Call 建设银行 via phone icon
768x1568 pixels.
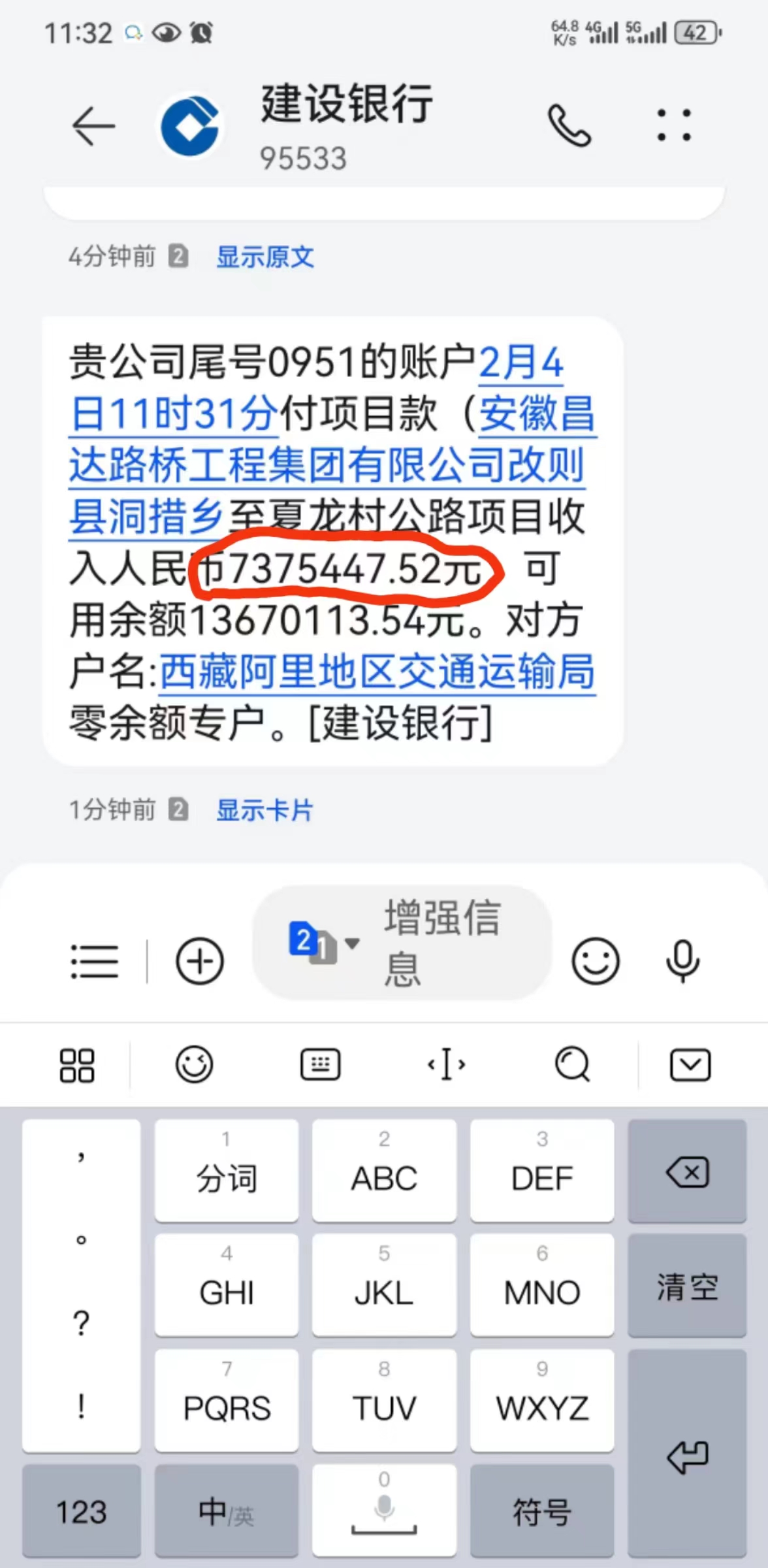point(569,125)
